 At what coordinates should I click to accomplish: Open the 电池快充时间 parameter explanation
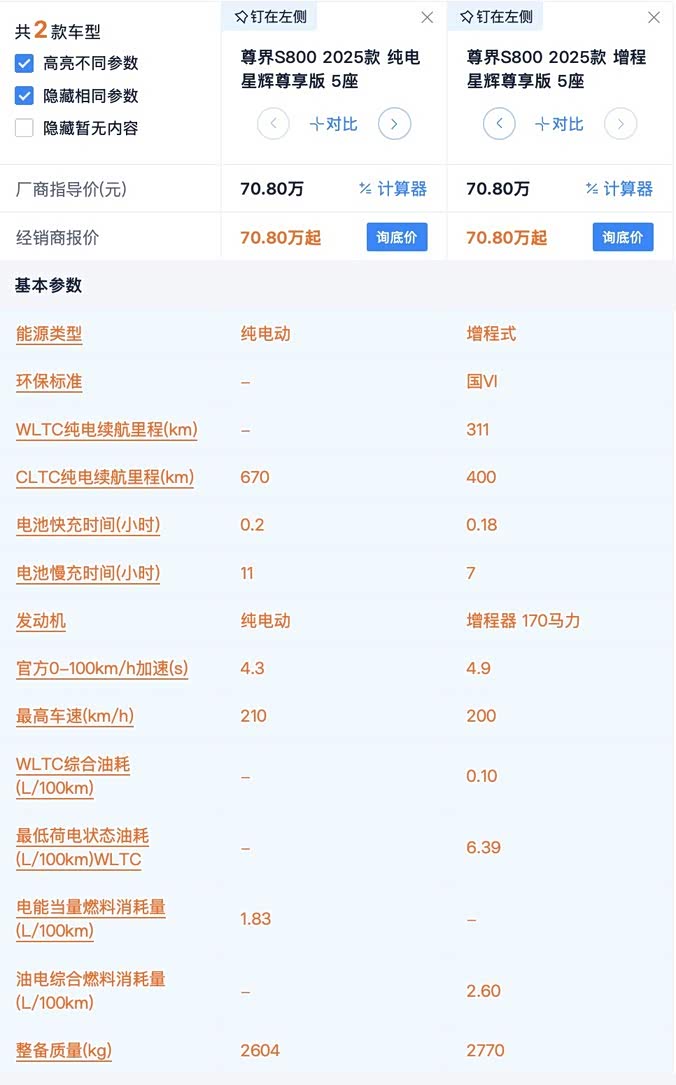coord(88,525)
